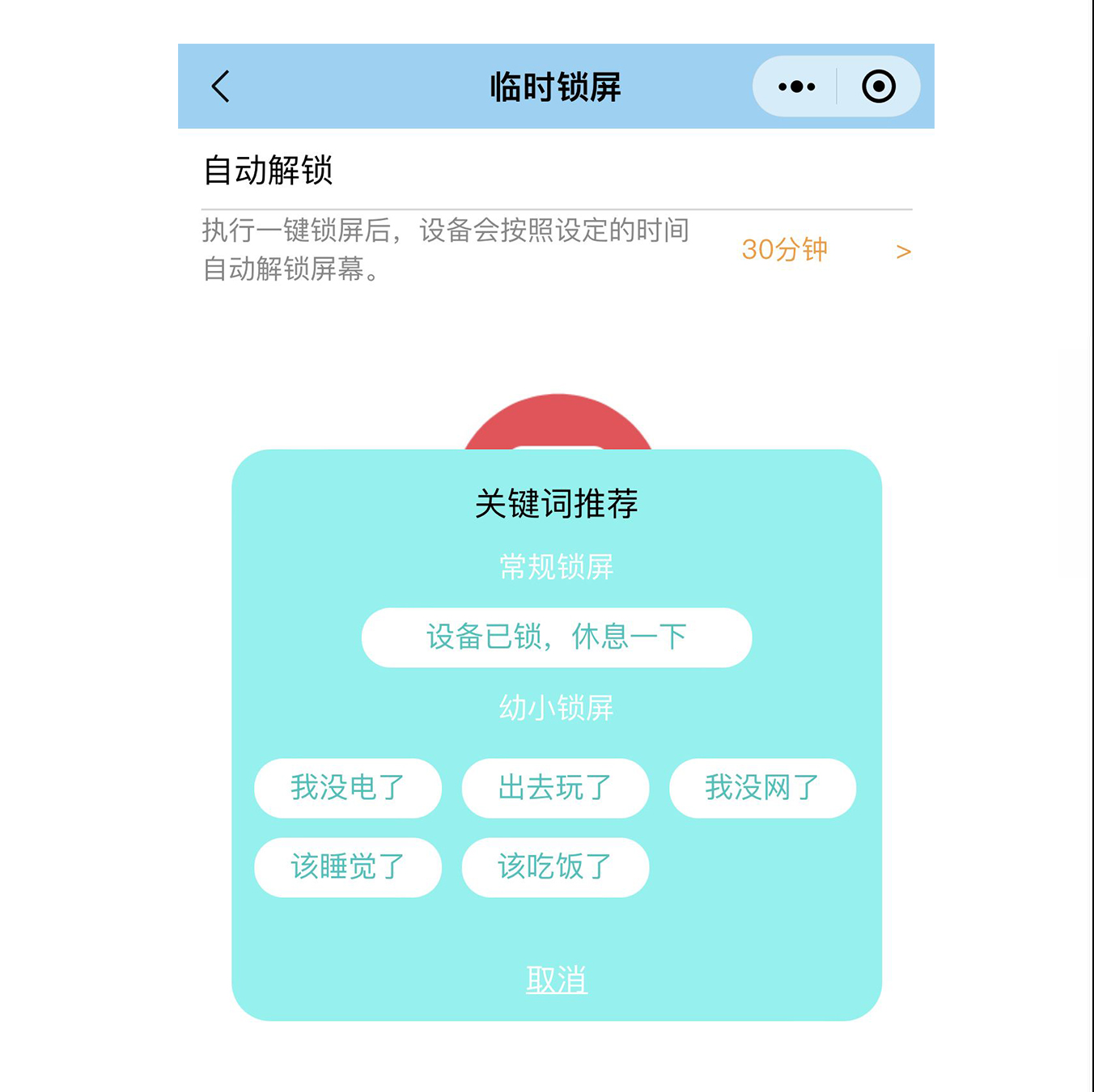This screenshot has height=1092, width=1094.
Task: Open the 30分钟 auto-unlock time setting
Action: click(825, 250)
